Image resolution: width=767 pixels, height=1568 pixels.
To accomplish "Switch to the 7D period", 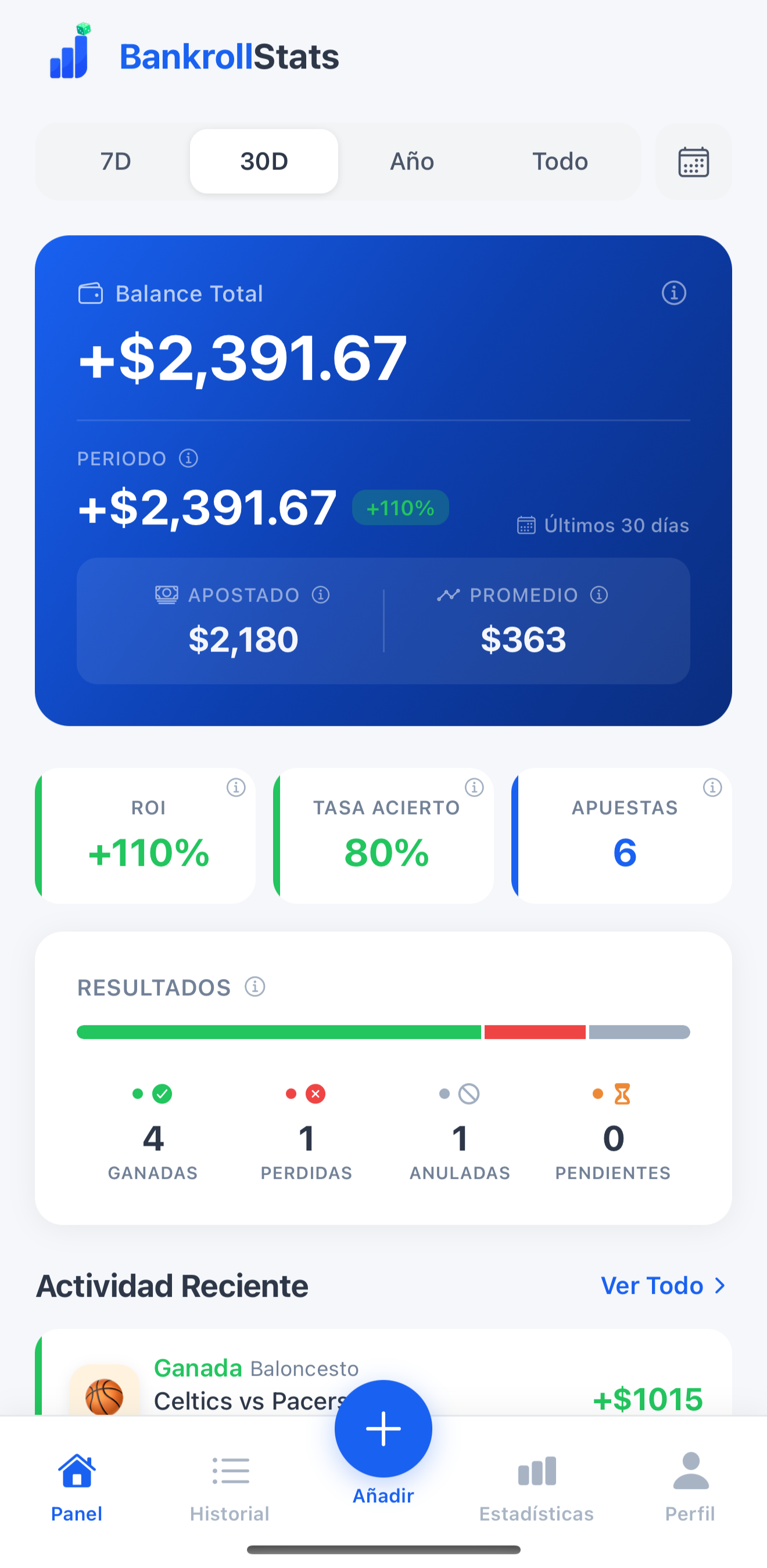I will click(116, 161).
